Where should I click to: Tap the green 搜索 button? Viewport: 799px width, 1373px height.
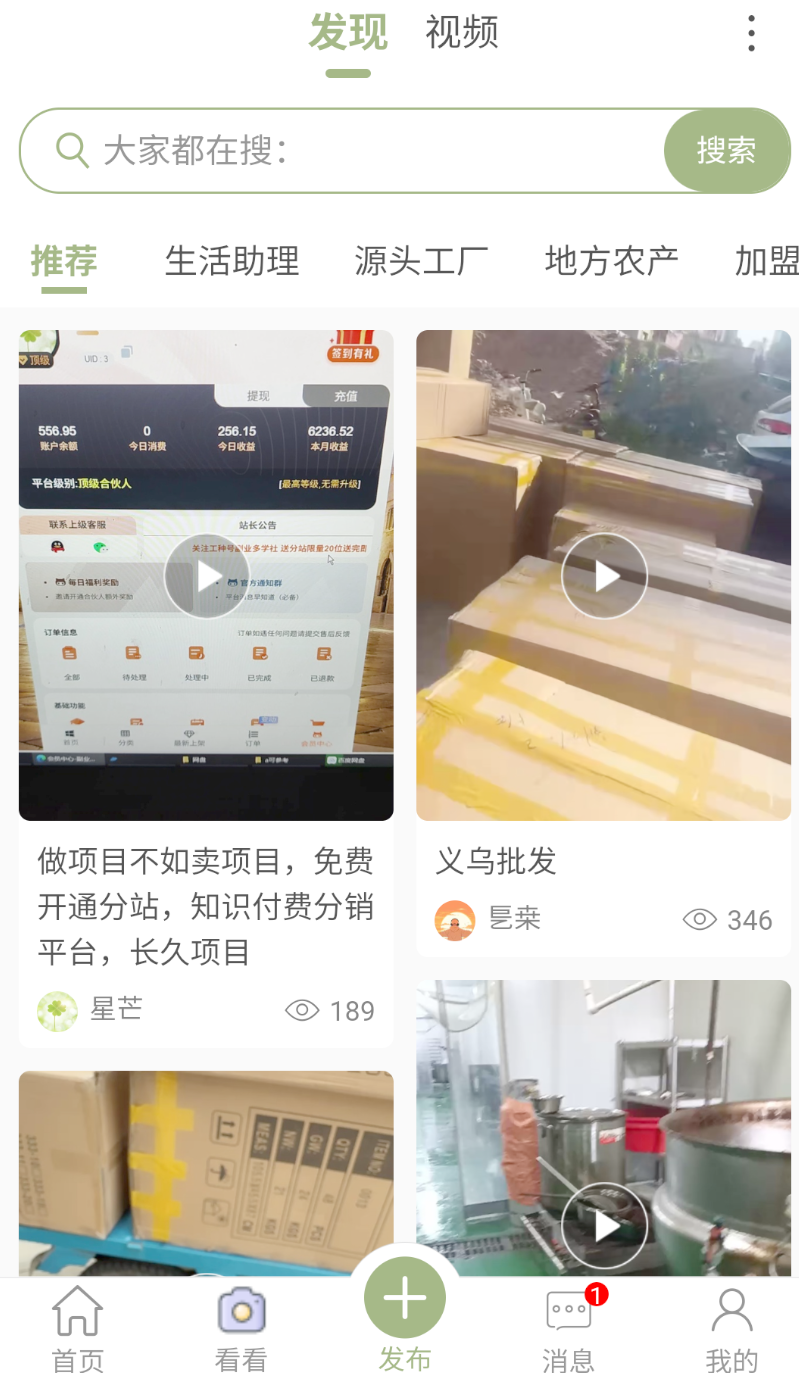coord(726,150)
